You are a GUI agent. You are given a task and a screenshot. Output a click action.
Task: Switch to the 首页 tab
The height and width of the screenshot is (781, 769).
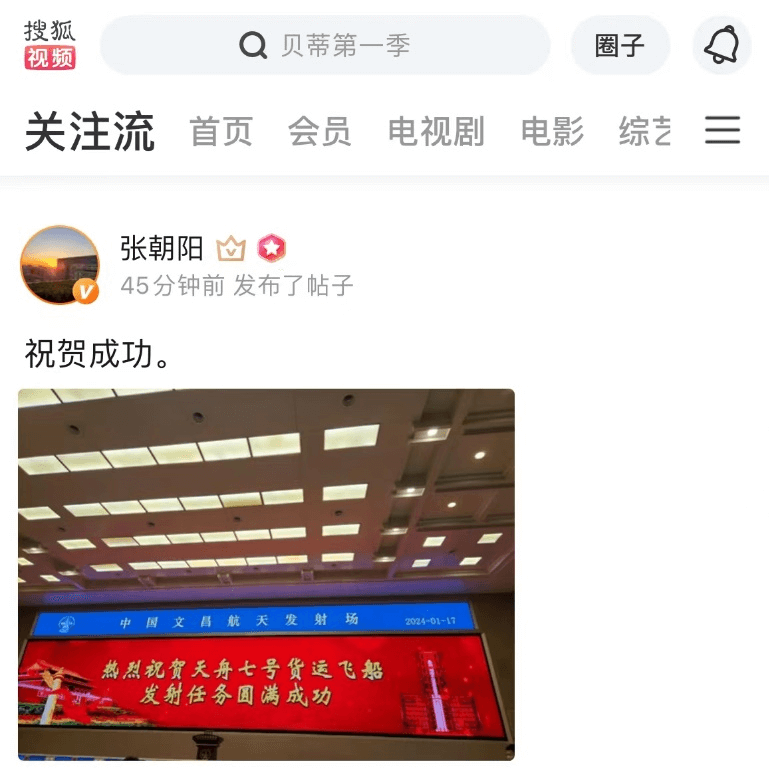pyautogui.click(x=221, y=132)
